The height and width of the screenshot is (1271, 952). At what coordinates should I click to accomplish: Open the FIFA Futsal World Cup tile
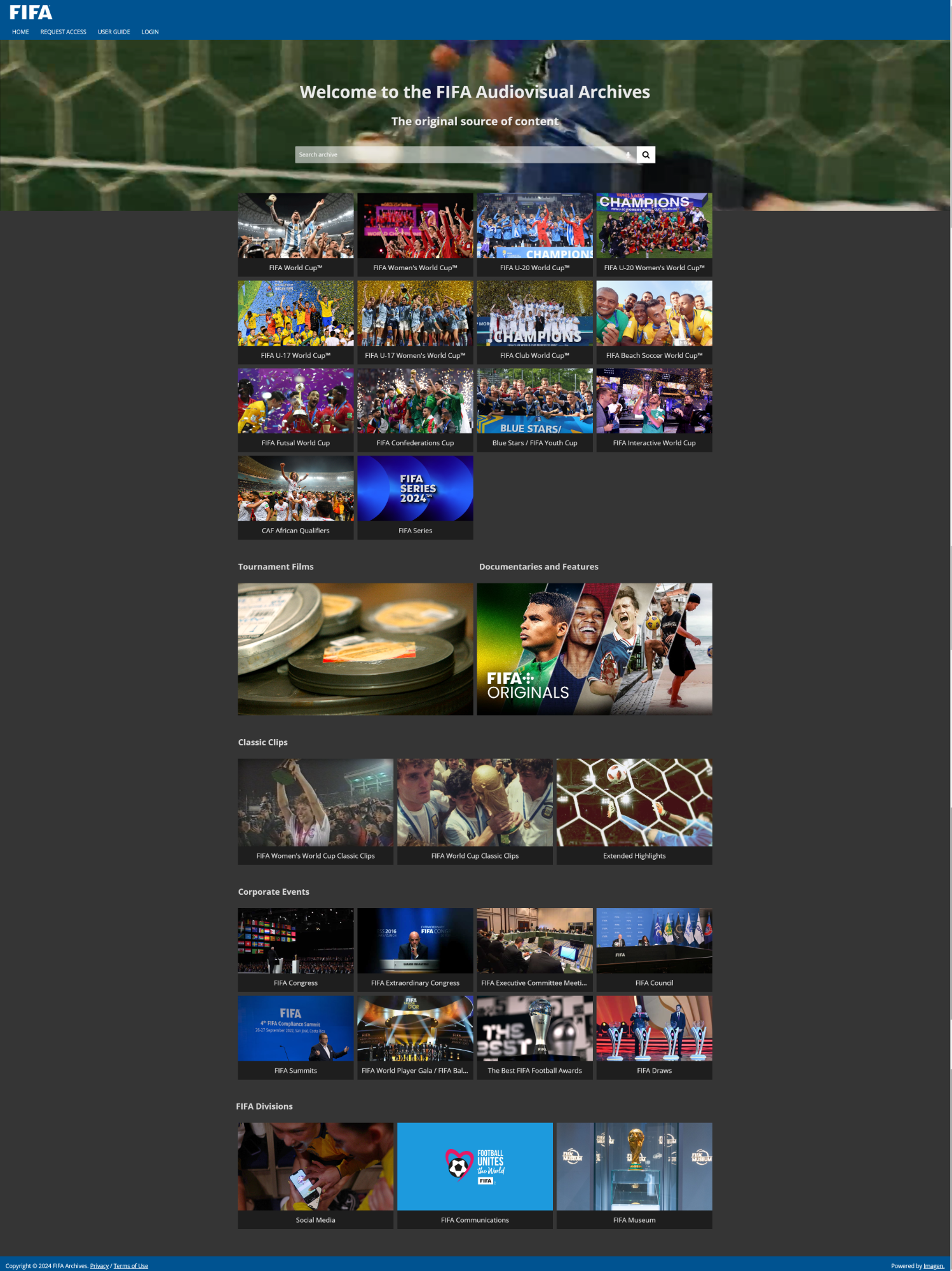[296, 409]
